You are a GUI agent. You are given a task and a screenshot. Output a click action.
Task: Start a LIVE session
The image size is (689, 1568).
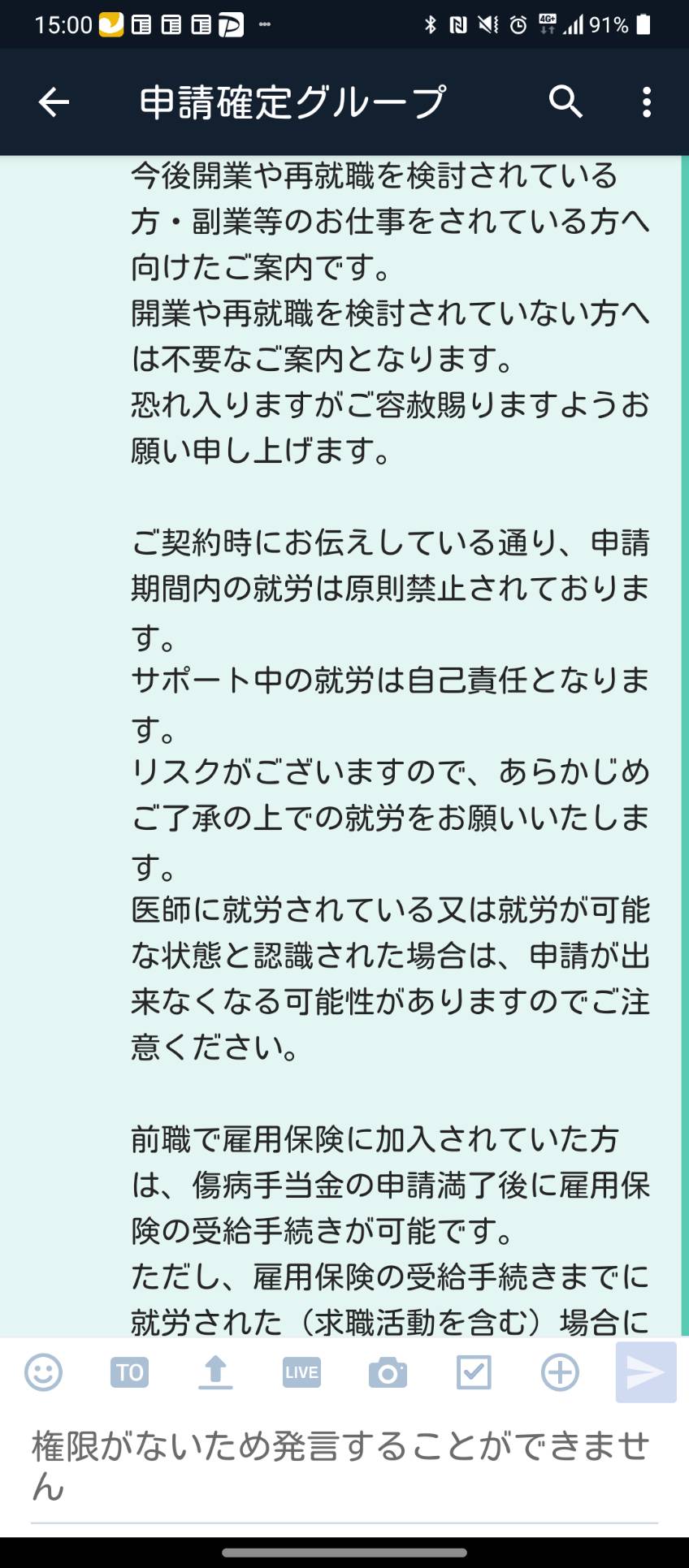point(301,1373)
